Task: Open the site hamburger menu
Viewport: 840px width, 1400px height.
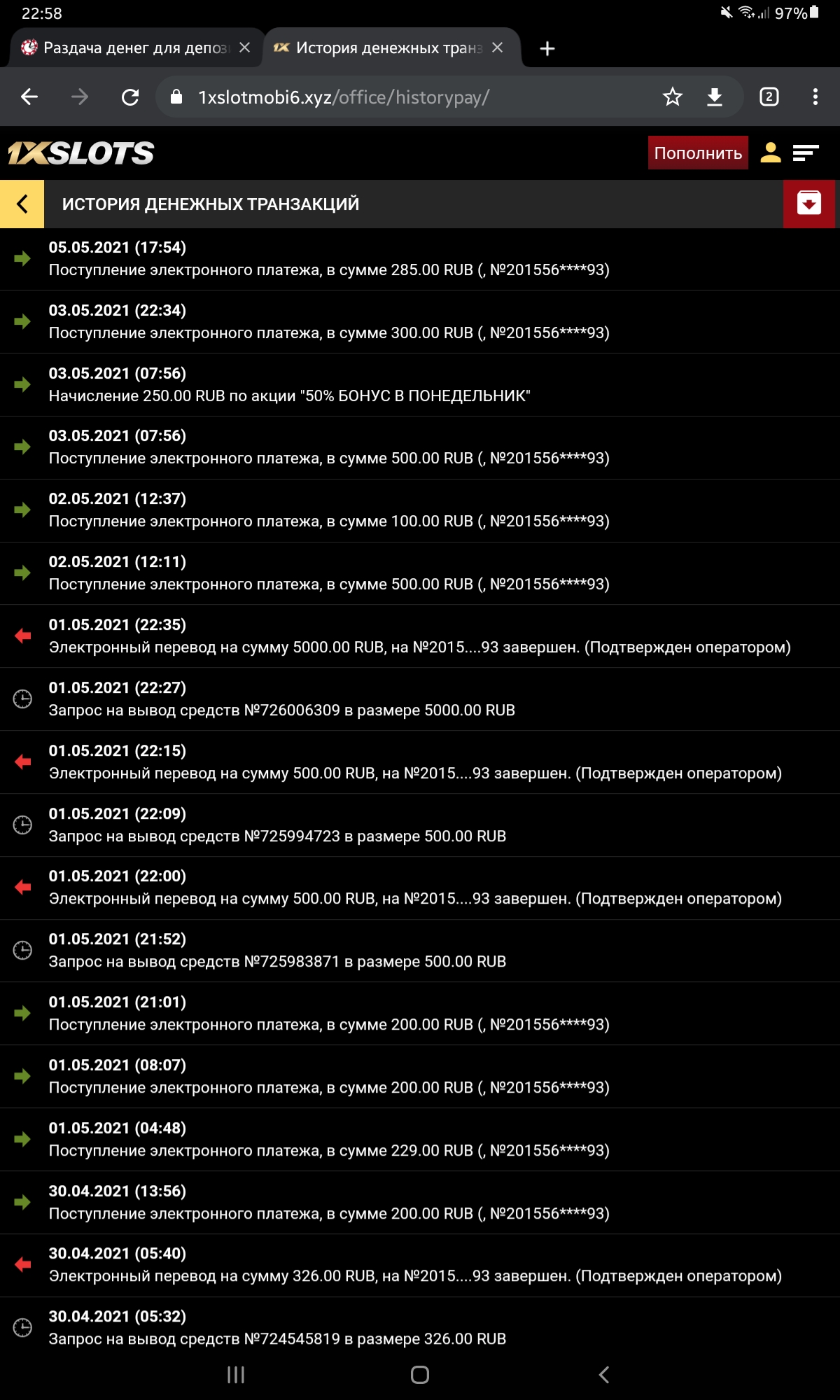Action: tap(806, 153)
